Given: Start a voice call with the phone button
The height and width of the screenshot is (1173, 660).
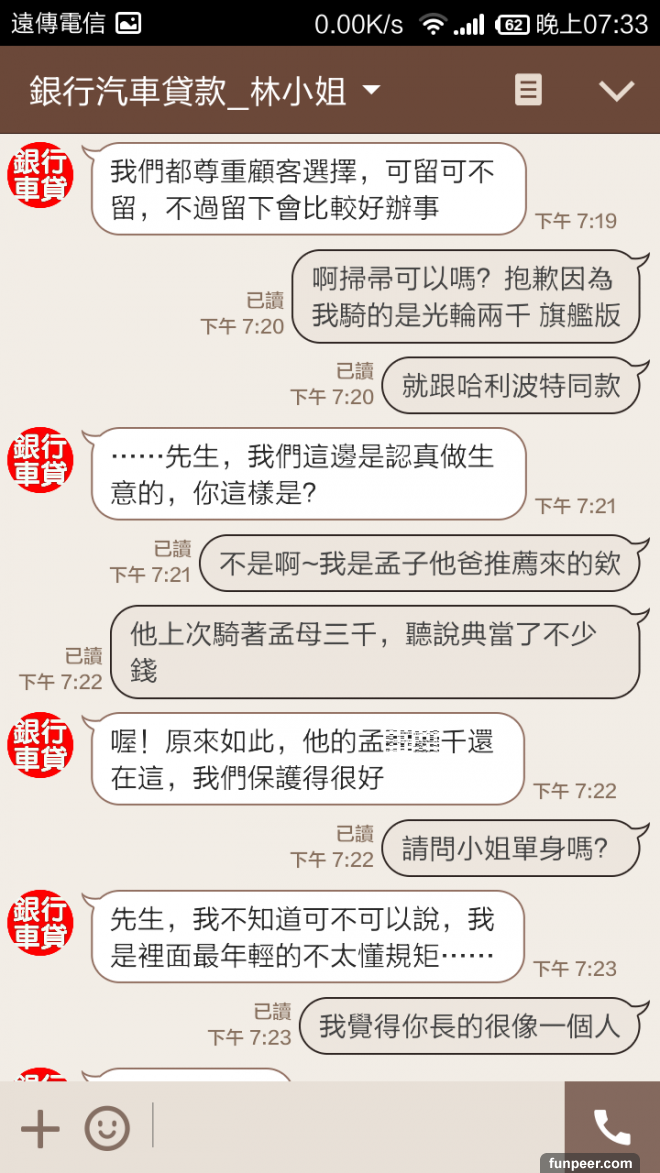Looking at the screenshot, I should (x=612, y=1128).
